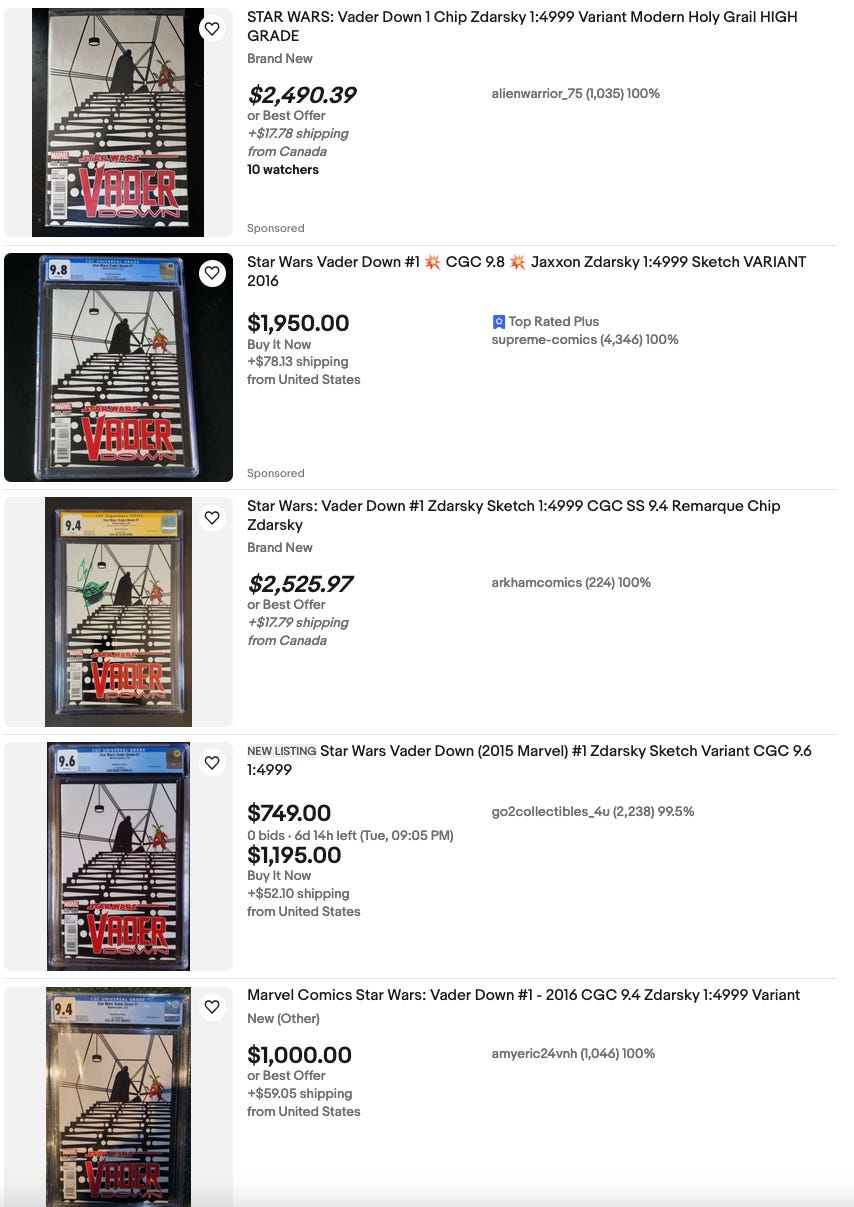The image size is (854, 1207).
Task: Watch the CGC 9.8 Jaxxon Zdarsky listing
Action: (x=212, y=273)
